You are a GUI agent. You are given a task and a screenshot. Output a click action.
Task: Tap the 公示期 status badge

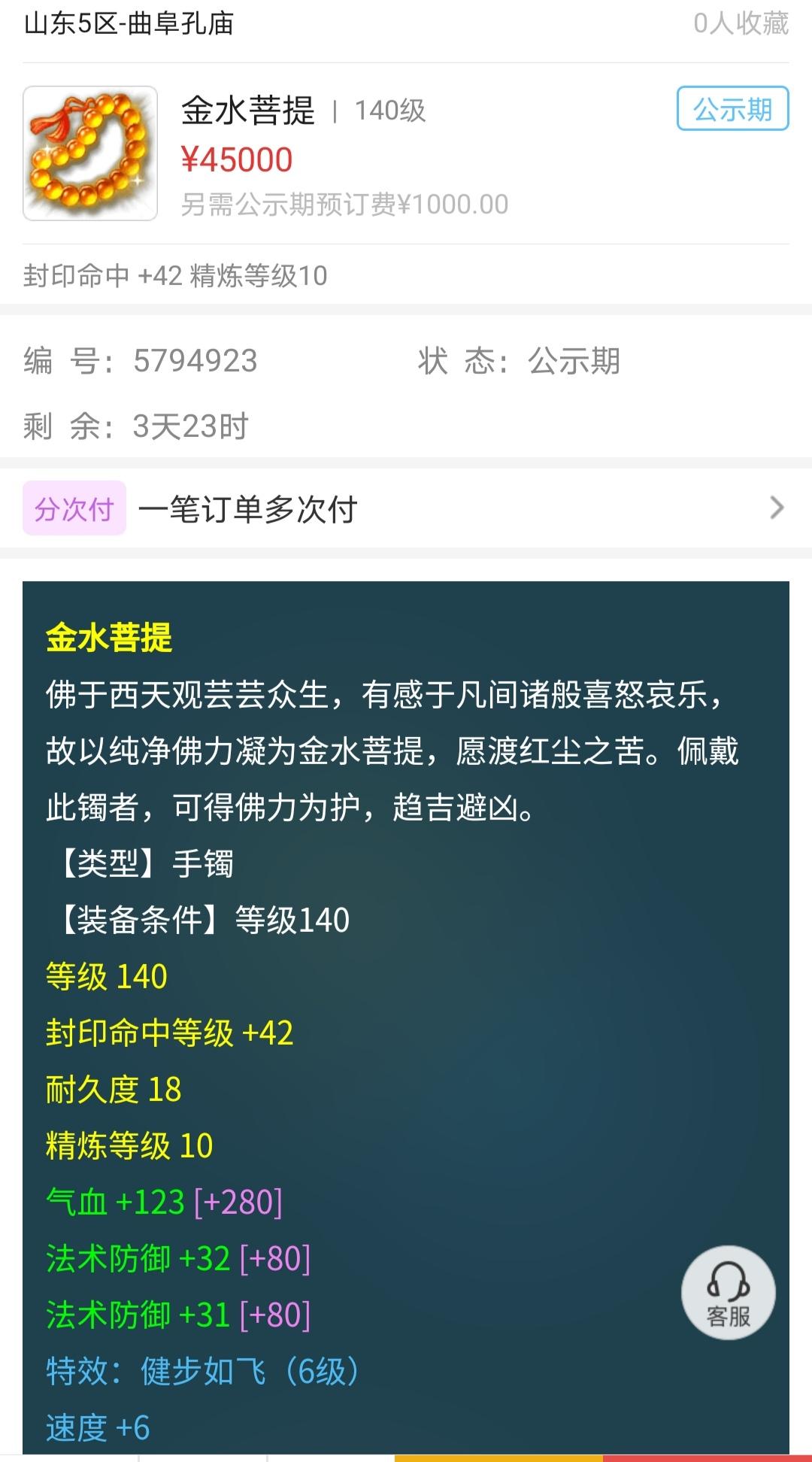click(732, 109)
